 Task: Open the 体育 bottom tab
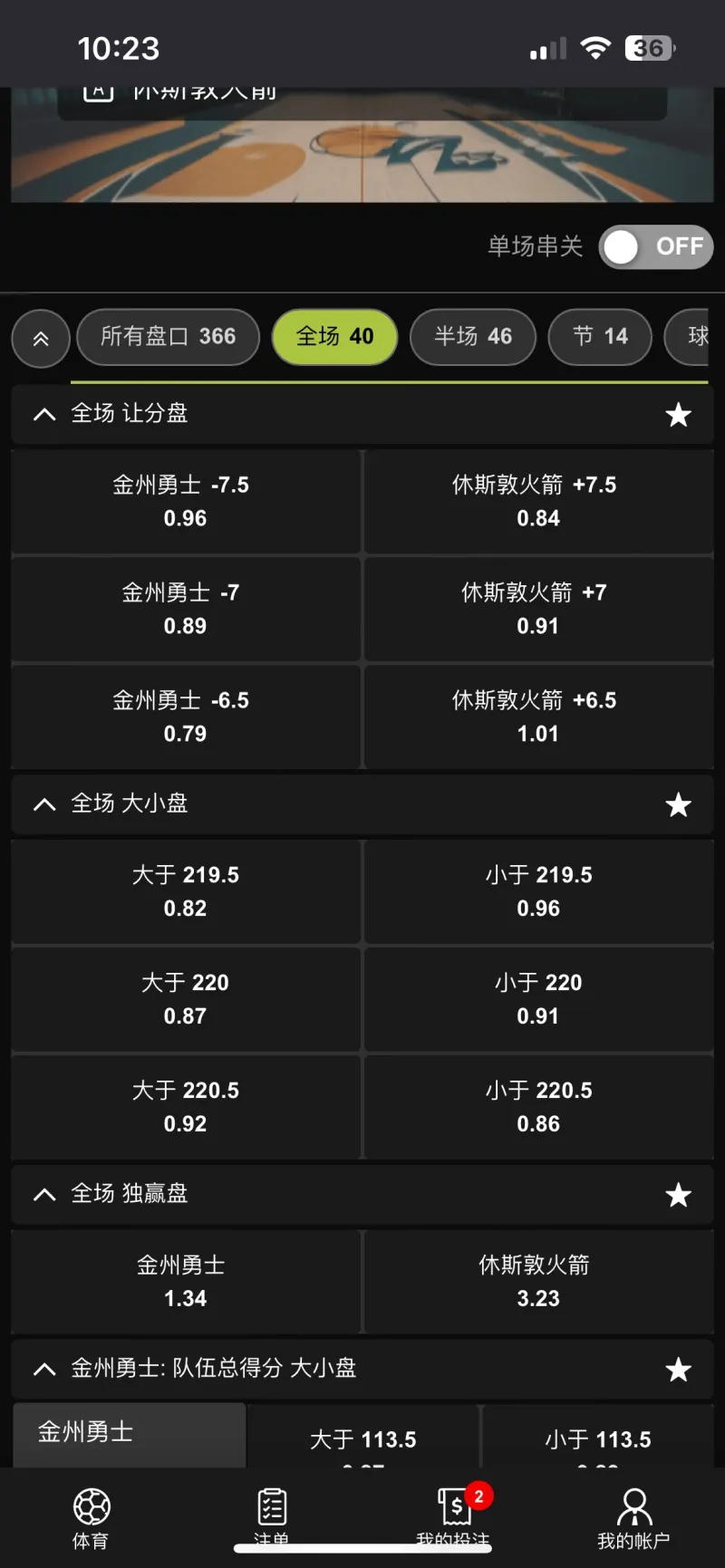coord(91,1519)
